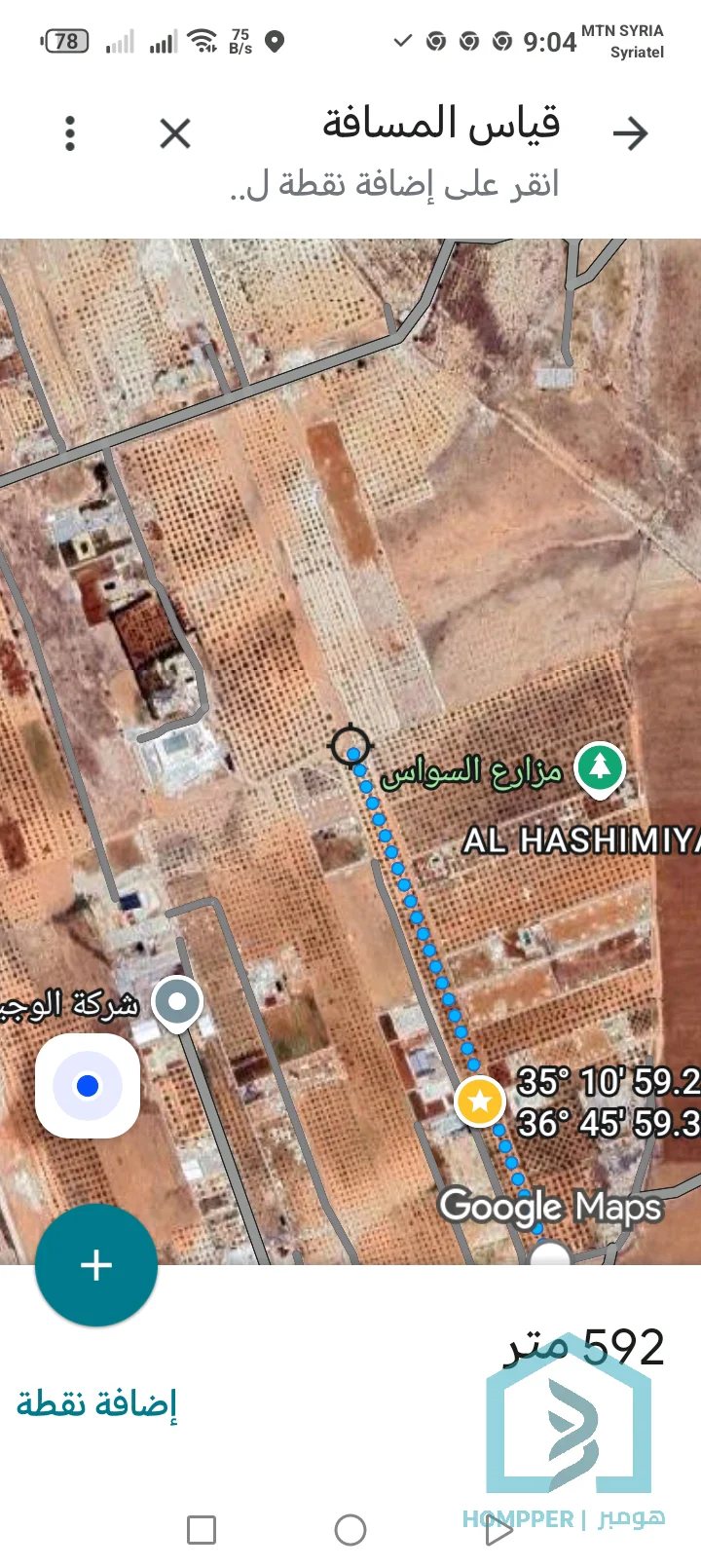Open the مزارع السواس place marker

(600, 768)
